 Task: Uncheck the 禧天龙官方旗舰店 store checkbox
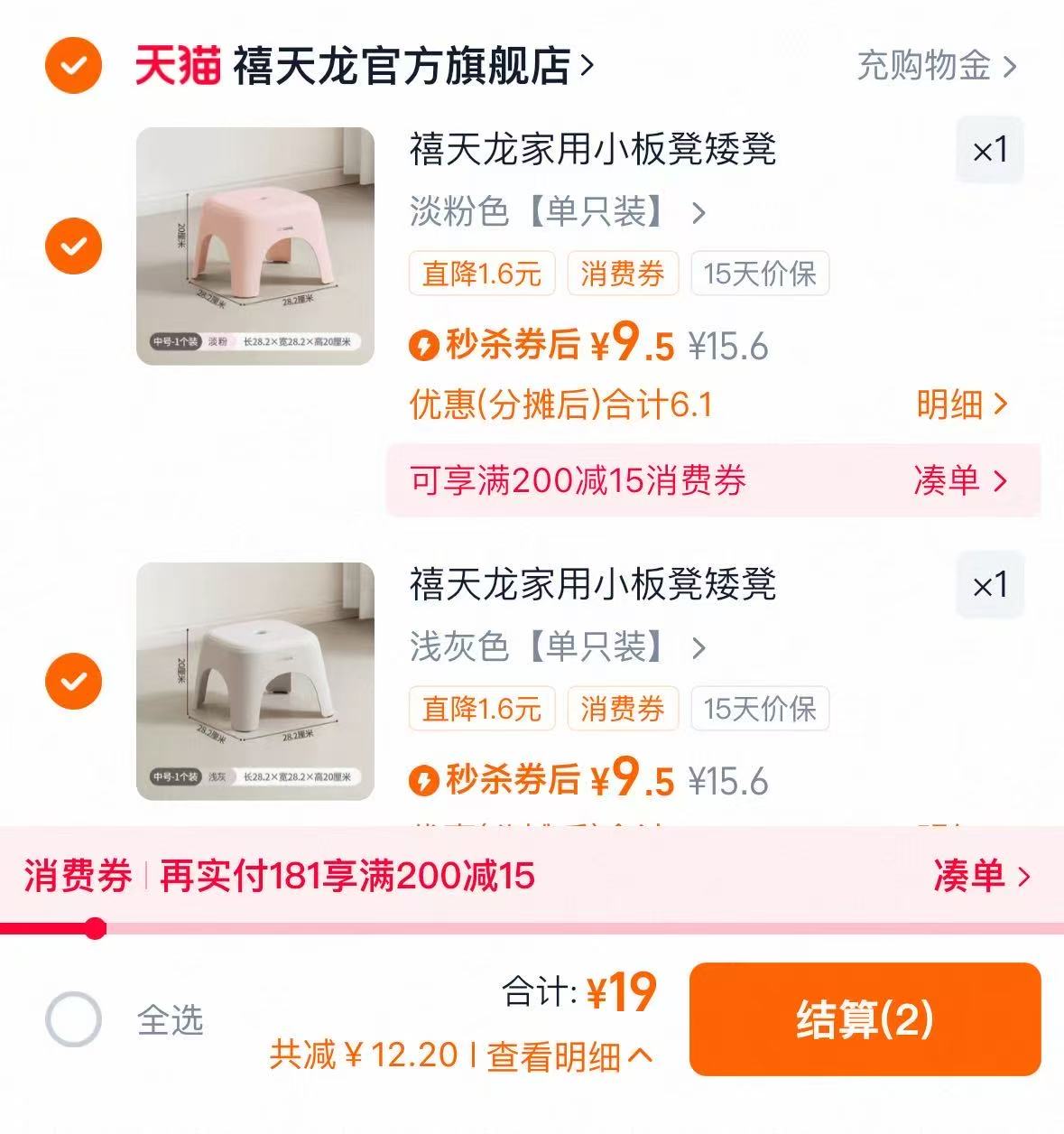pos(73,62)
